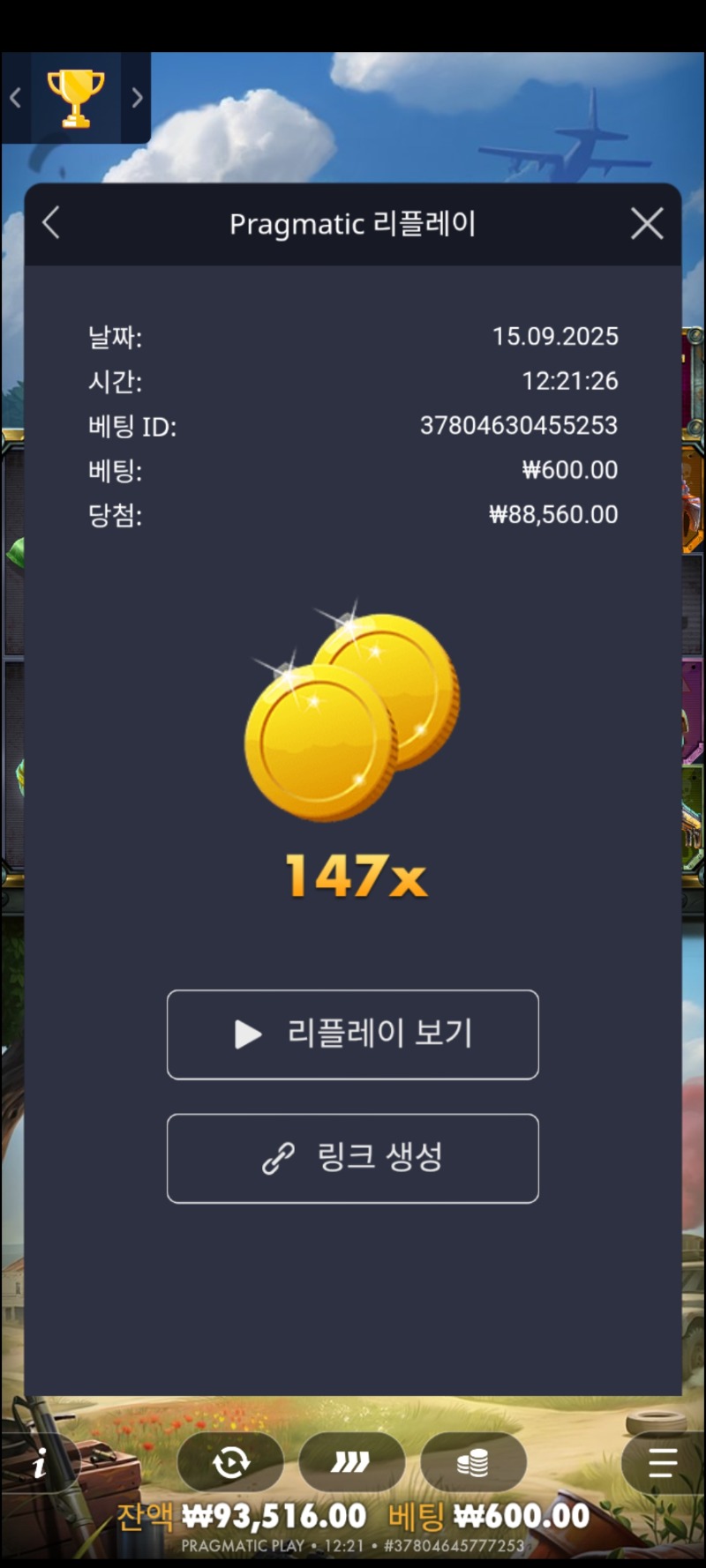Open the trophy tournament icon
The height and width of the screenshot is (1568, 706).
(x=76, y=98)
